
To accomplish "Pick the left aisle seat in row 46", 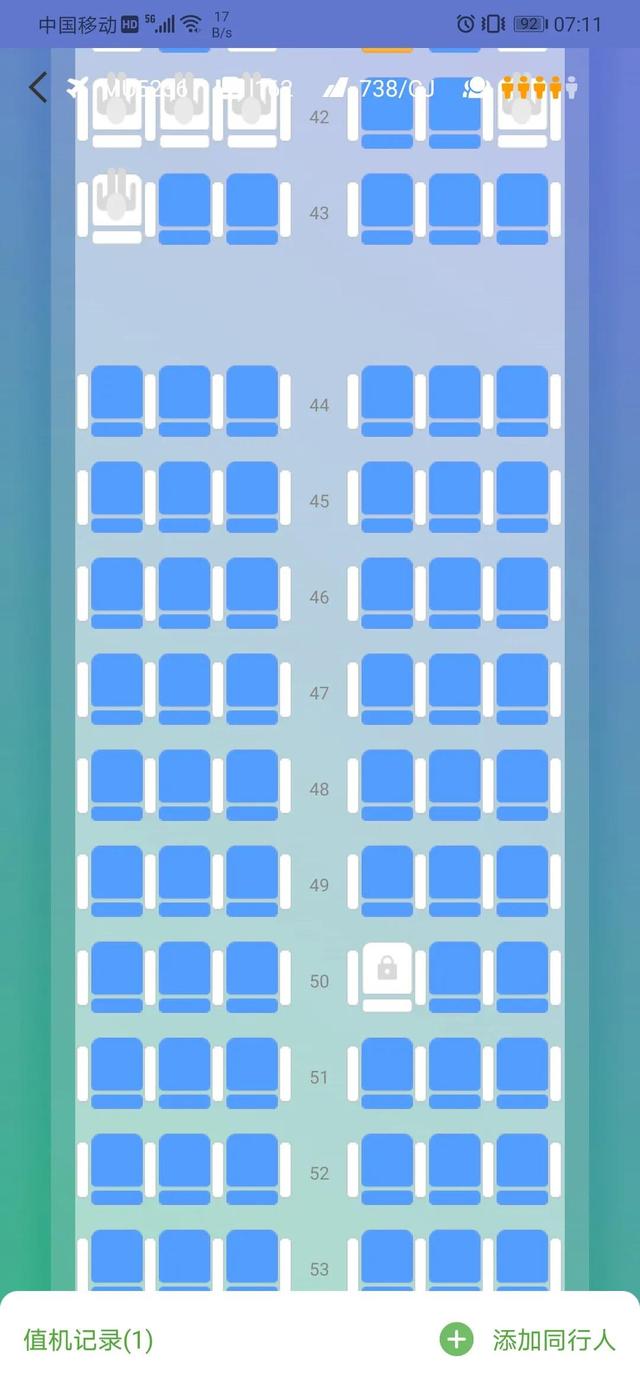I will [x=252, y=592].
